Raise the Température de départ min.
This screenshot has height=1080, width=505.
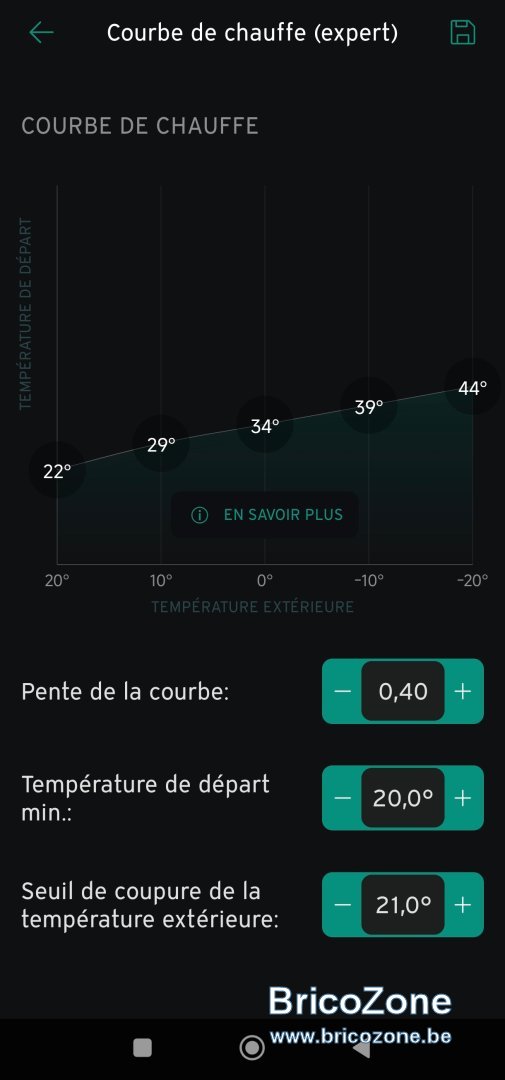click(464, 798)
